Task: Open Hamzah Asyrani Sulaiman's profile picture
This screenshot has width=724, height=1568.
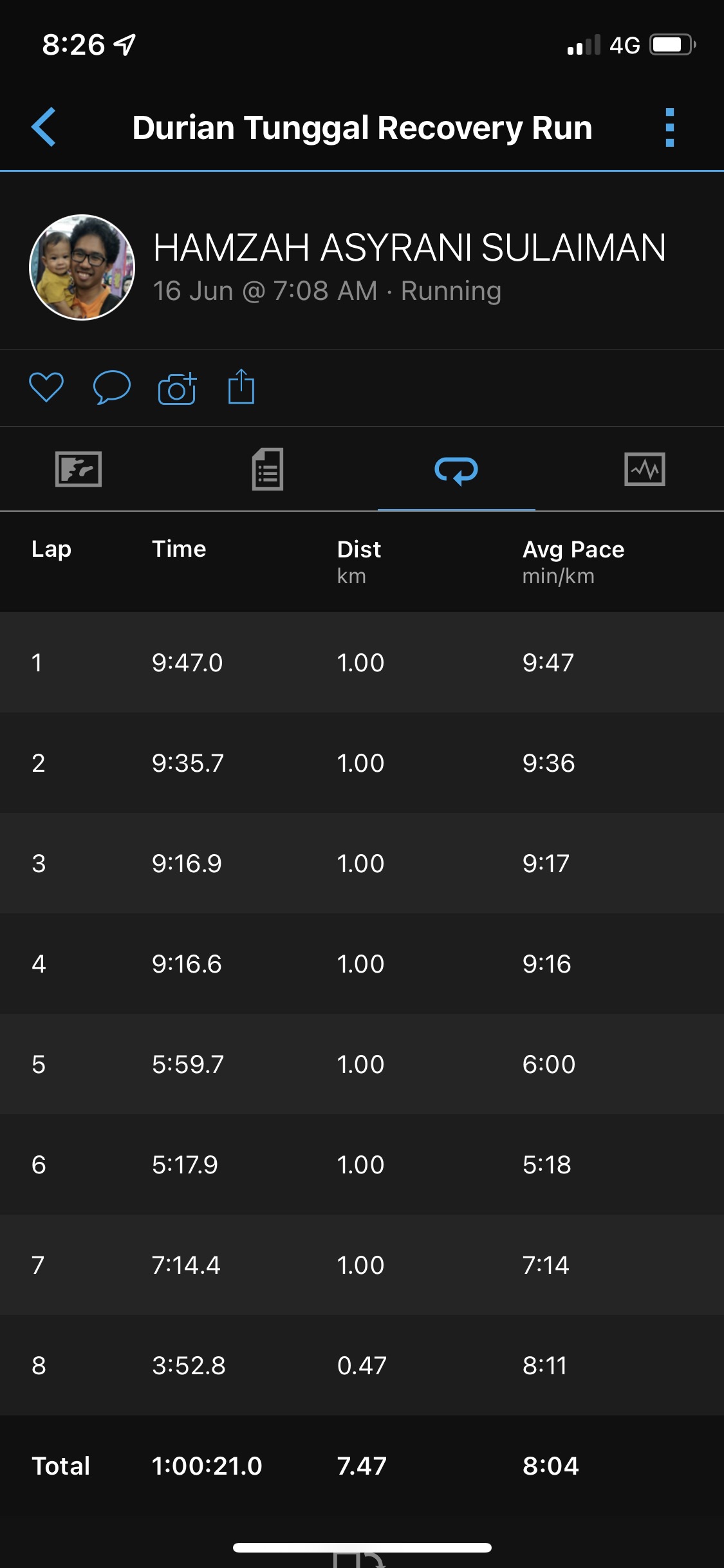Action: (82, 267)
